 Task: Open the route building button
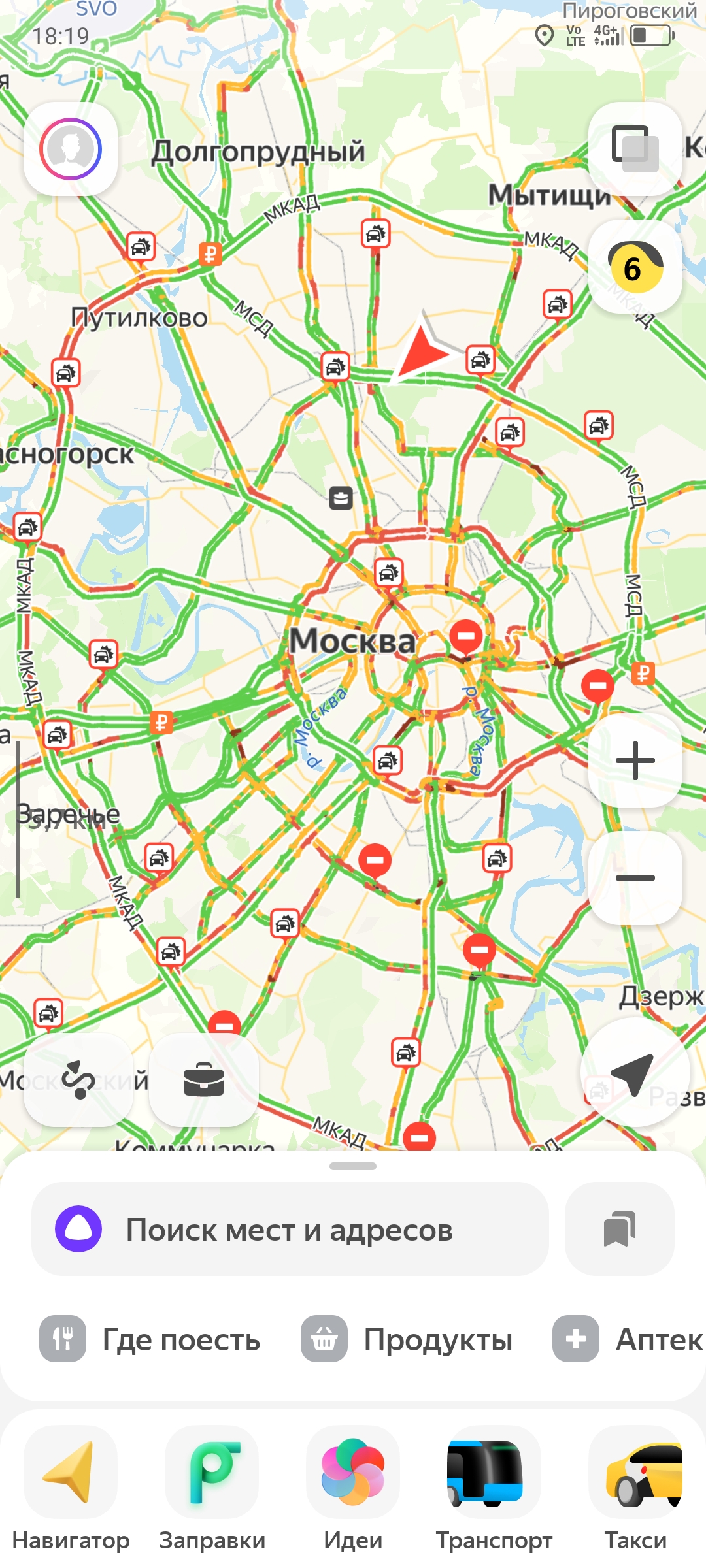[78, 1080]
